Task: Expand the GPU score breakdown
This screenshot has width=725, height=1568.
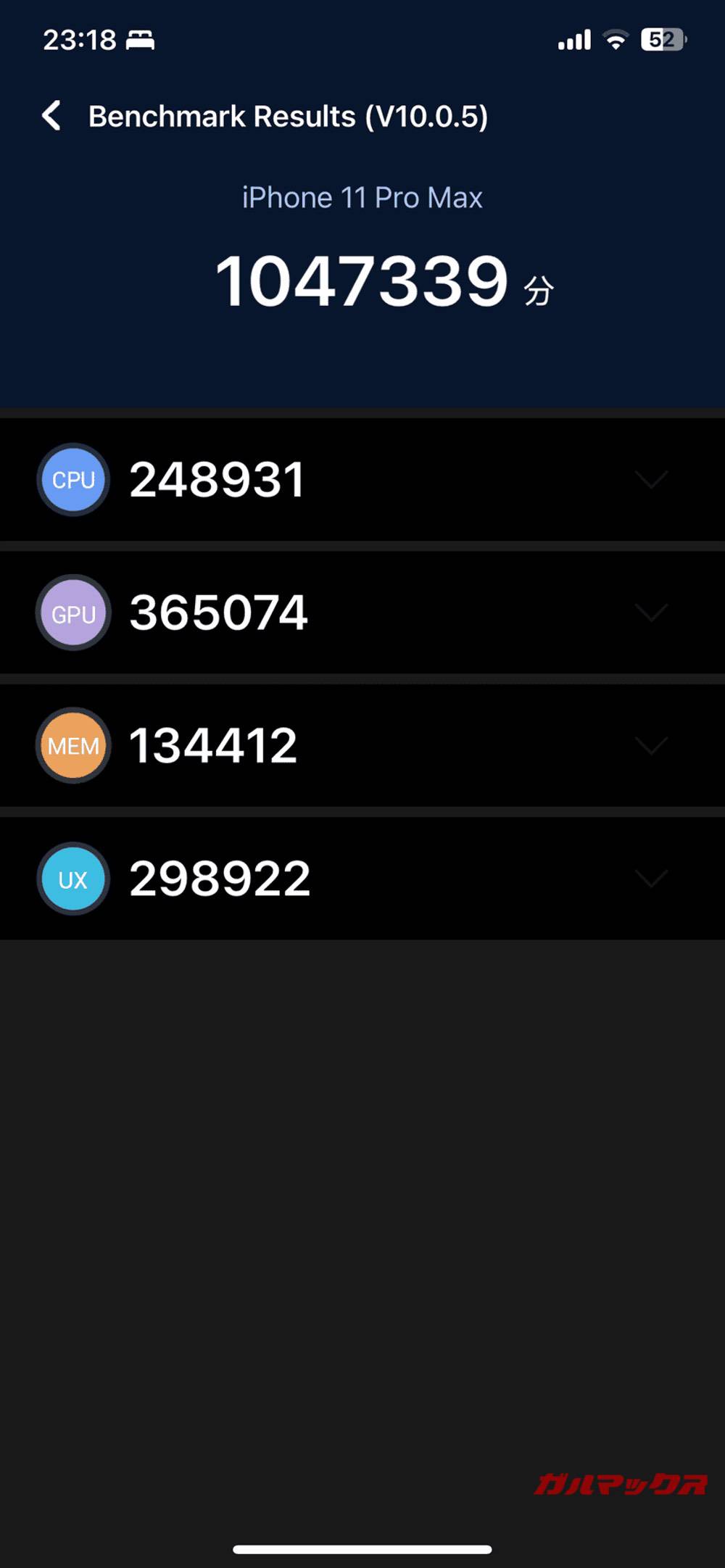Action: 650,613
